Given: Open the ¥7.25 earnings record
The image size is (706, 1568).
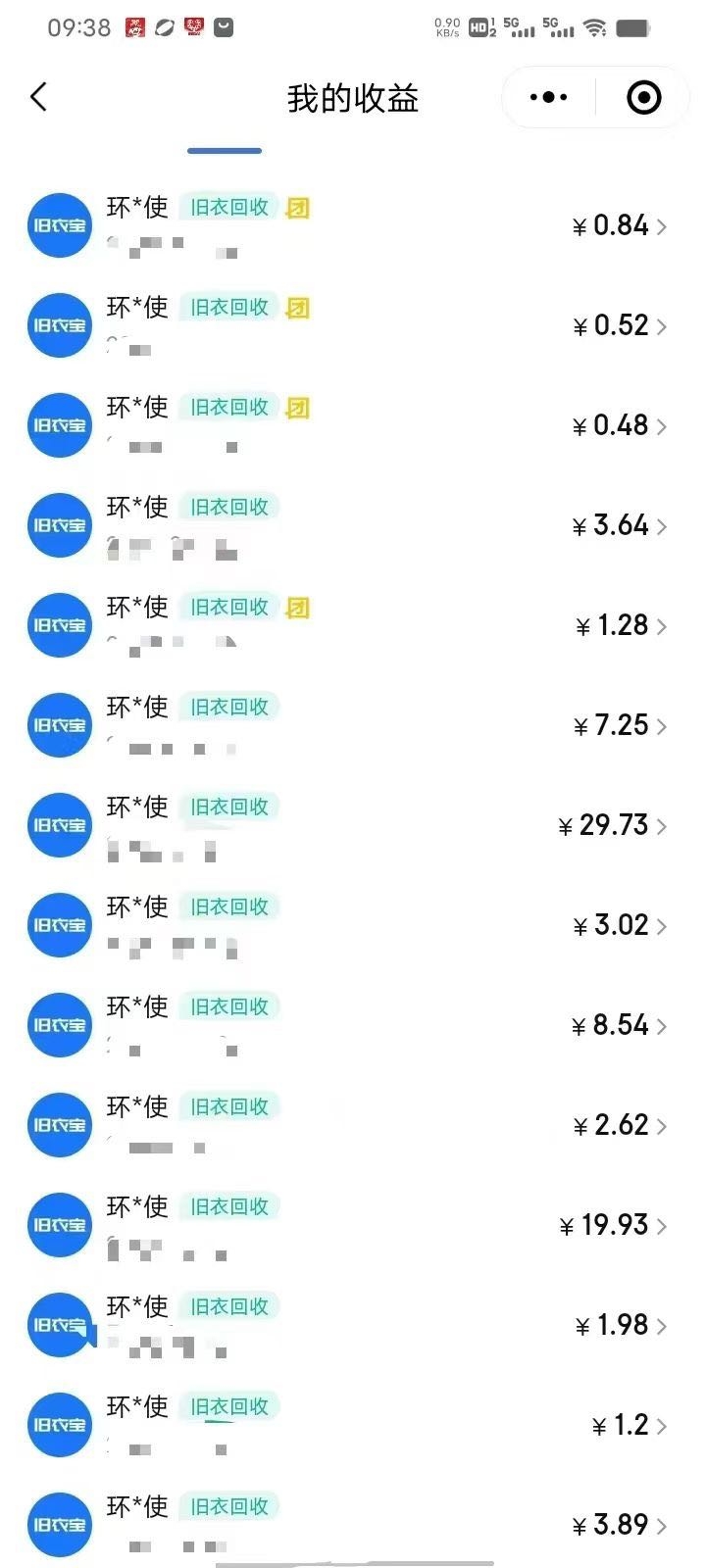Looking at the screenshot, I should click(x=353, y=726).
